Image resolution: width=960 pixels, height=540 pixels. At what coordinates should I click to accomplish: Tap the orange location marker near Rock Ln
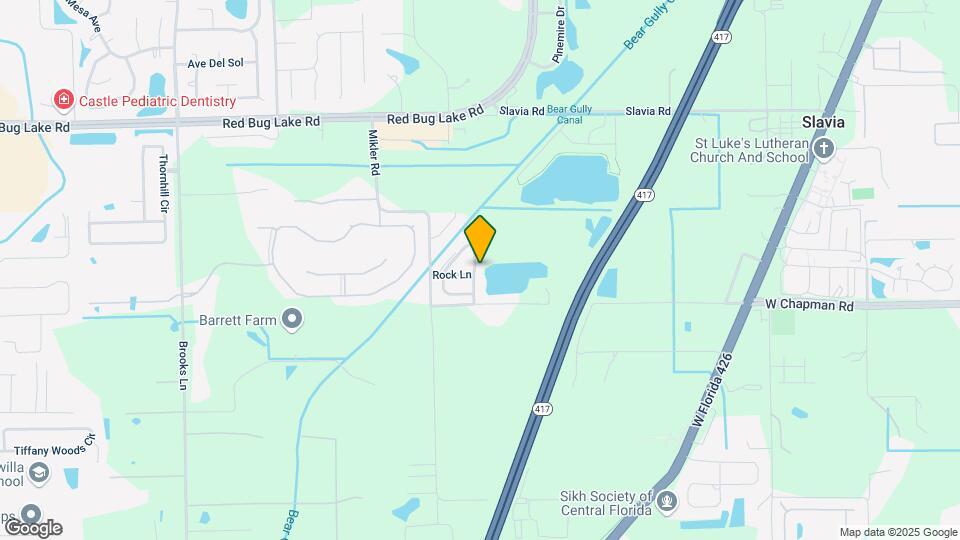[480, 238]
